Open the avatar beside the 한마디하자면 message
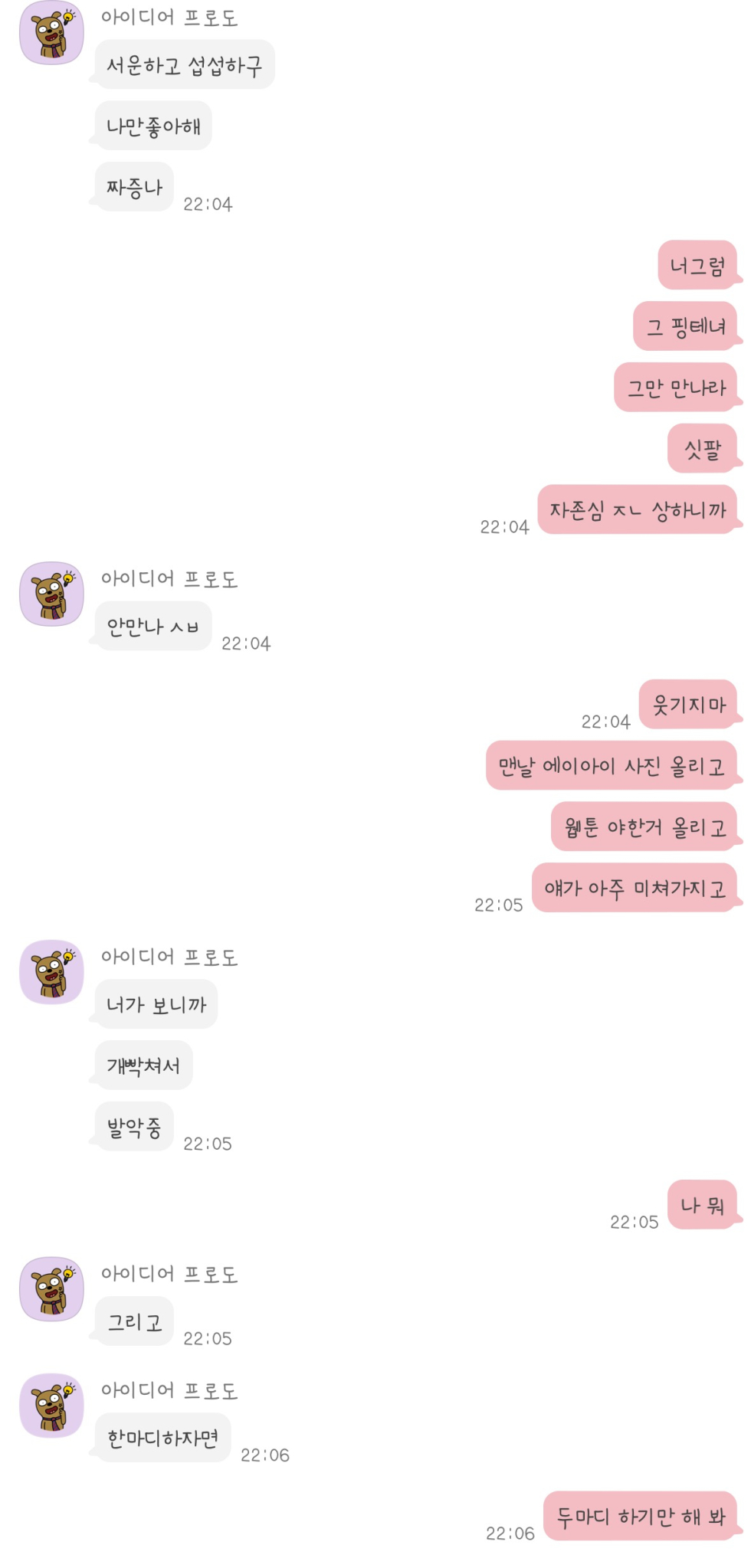 coord(51,1405)
